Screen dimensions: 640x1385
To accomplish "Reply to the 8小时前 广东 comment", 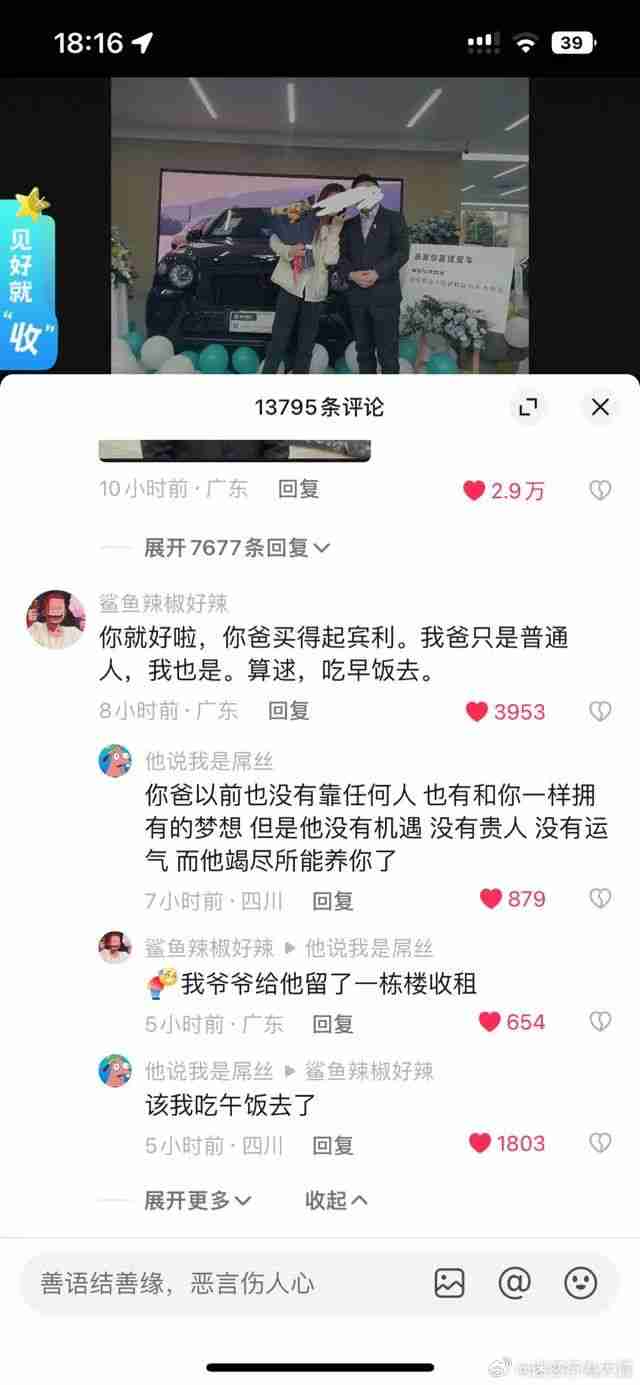I will [289, 711].
